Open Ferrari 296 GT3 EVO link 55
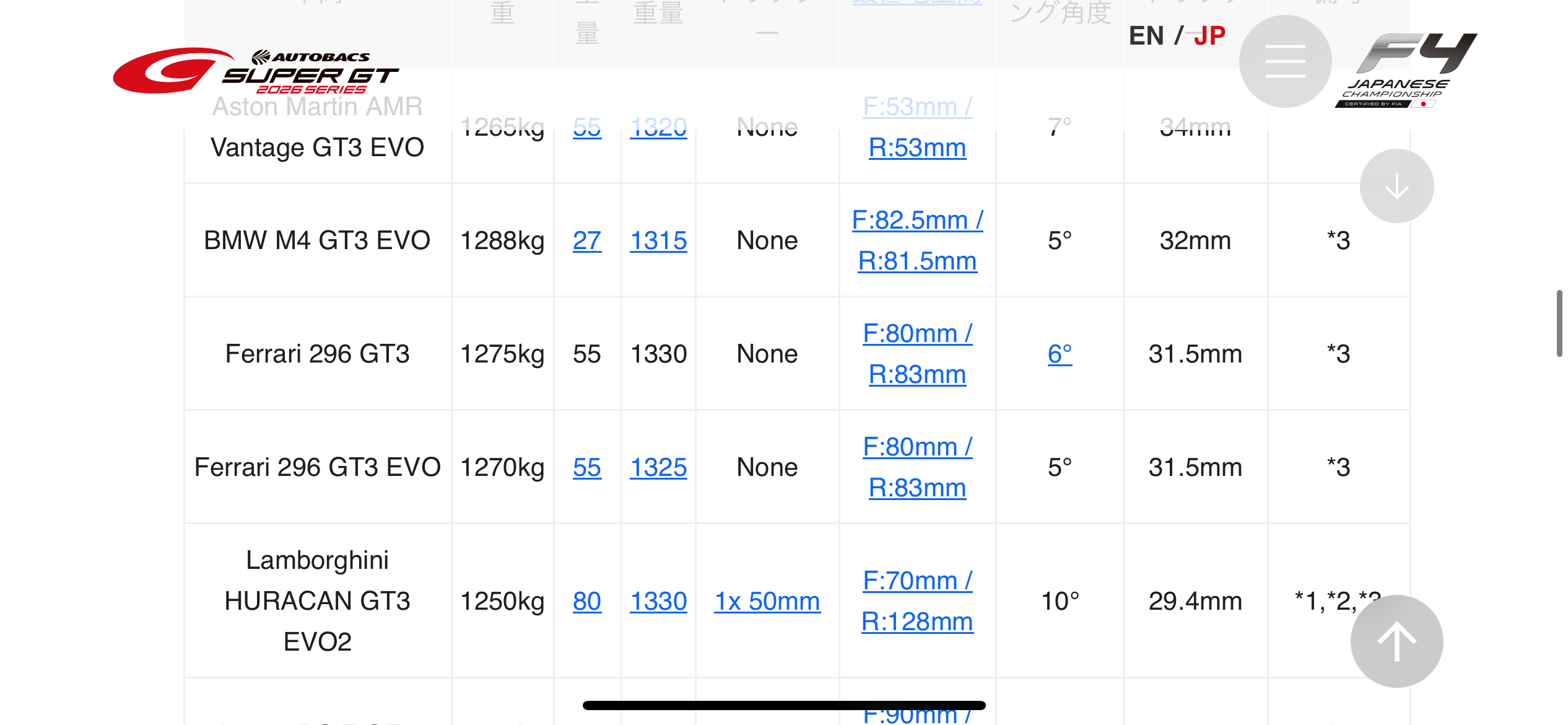Screen dimensions: 1568x725 [x=586, y=467]
